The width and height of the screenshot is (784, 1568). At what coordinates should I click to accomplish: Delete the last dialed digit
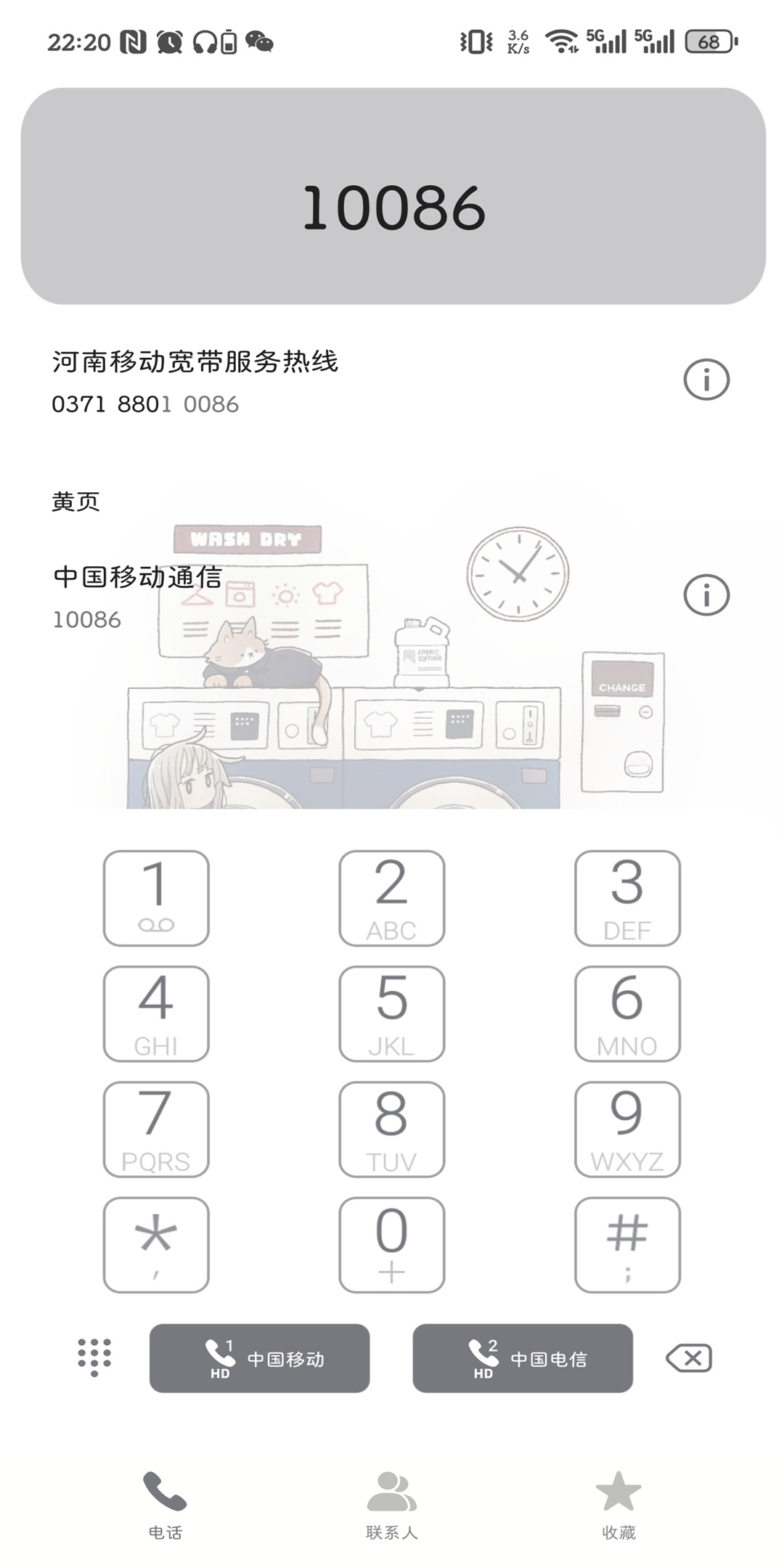tap(689, 1357)
